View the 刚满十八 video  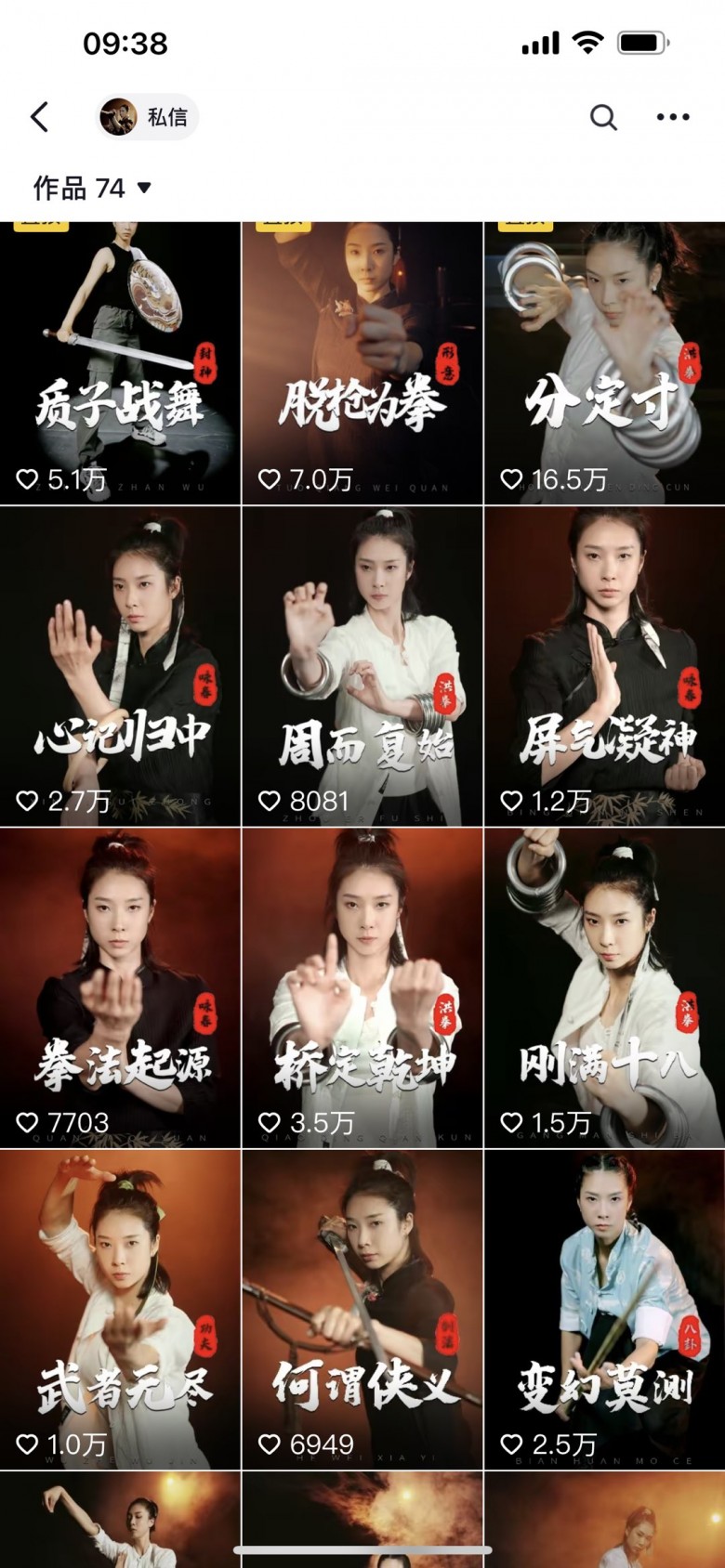(x=604, y=988)
